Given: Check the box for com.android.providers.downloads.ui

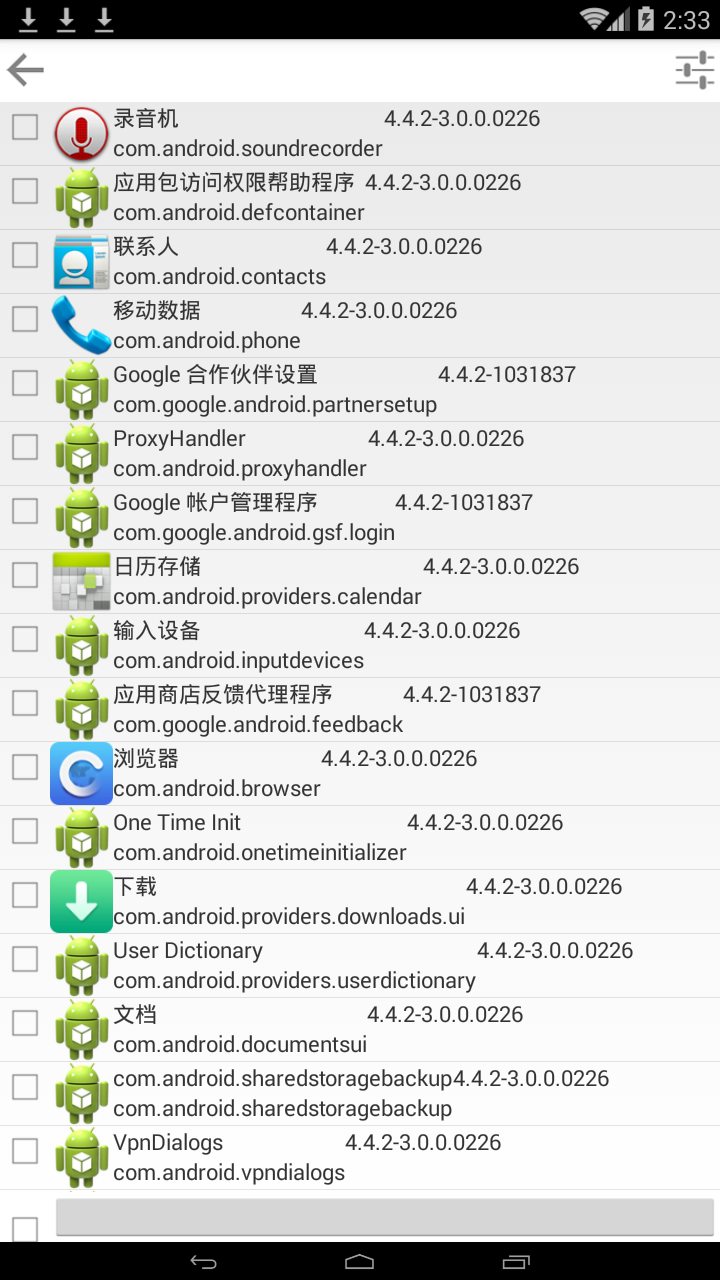Looking at the screenshot, I should [x=25, y=895].
